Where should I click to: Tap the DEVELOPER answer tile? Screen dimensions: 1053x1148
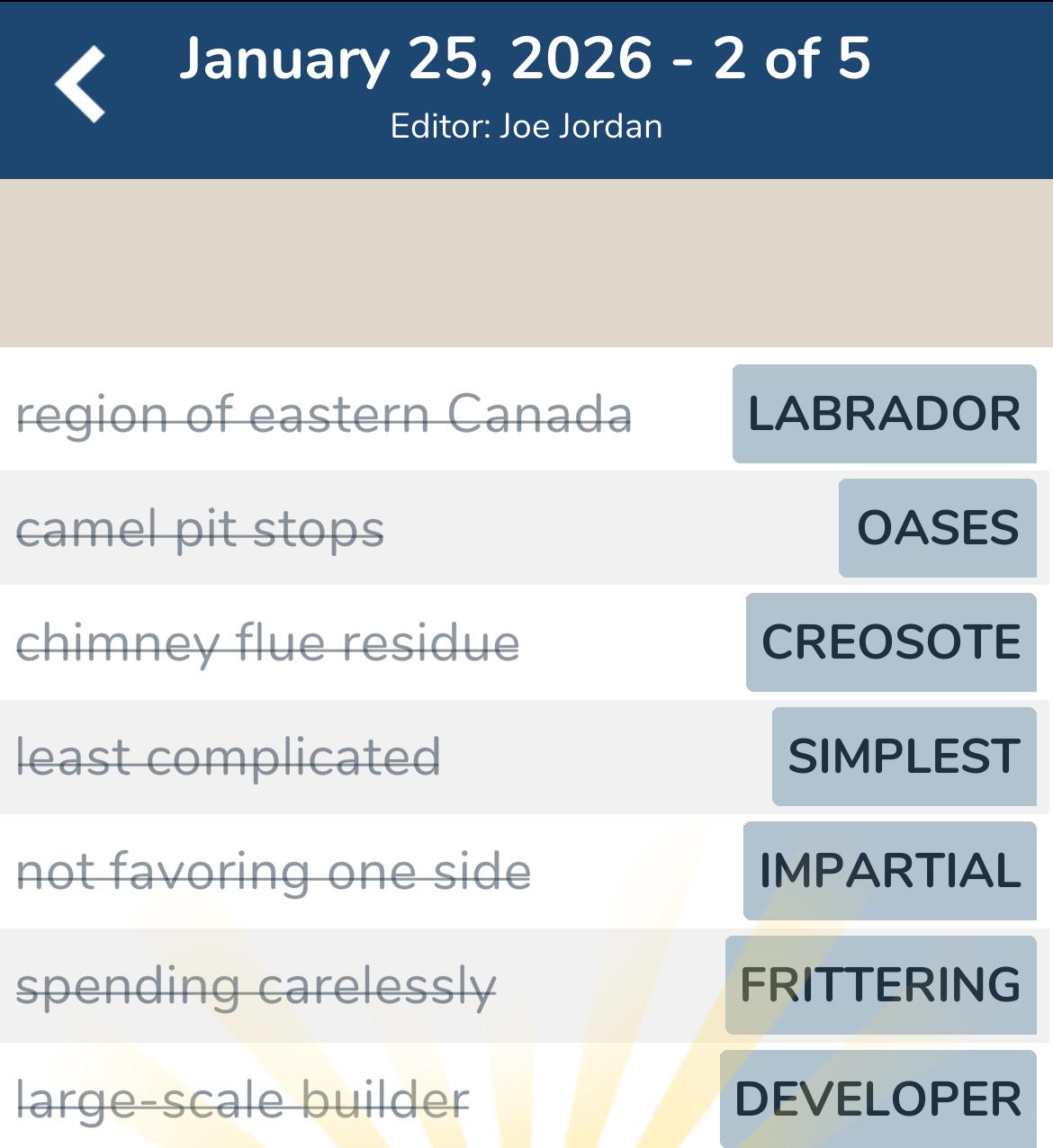[877, 1099]
